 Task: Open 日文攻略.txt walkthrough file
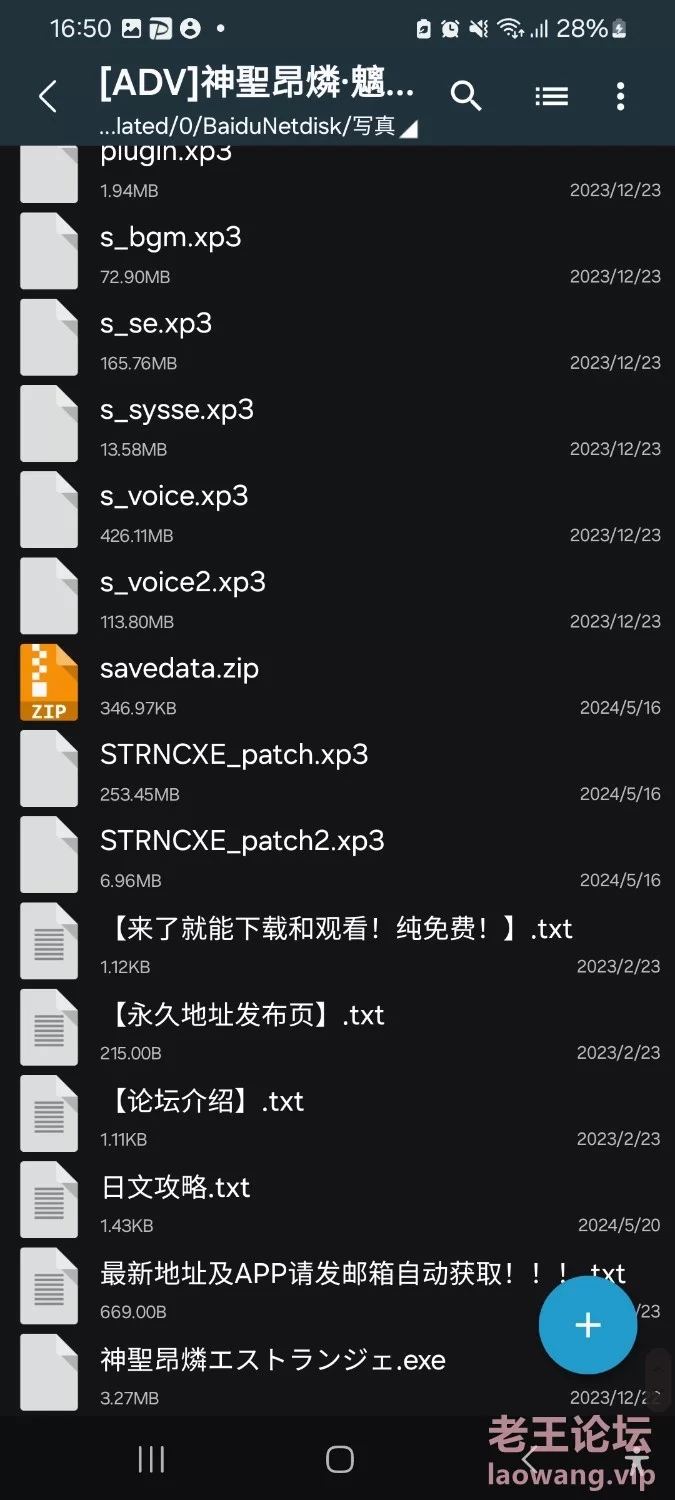(x=337, y=1202)
